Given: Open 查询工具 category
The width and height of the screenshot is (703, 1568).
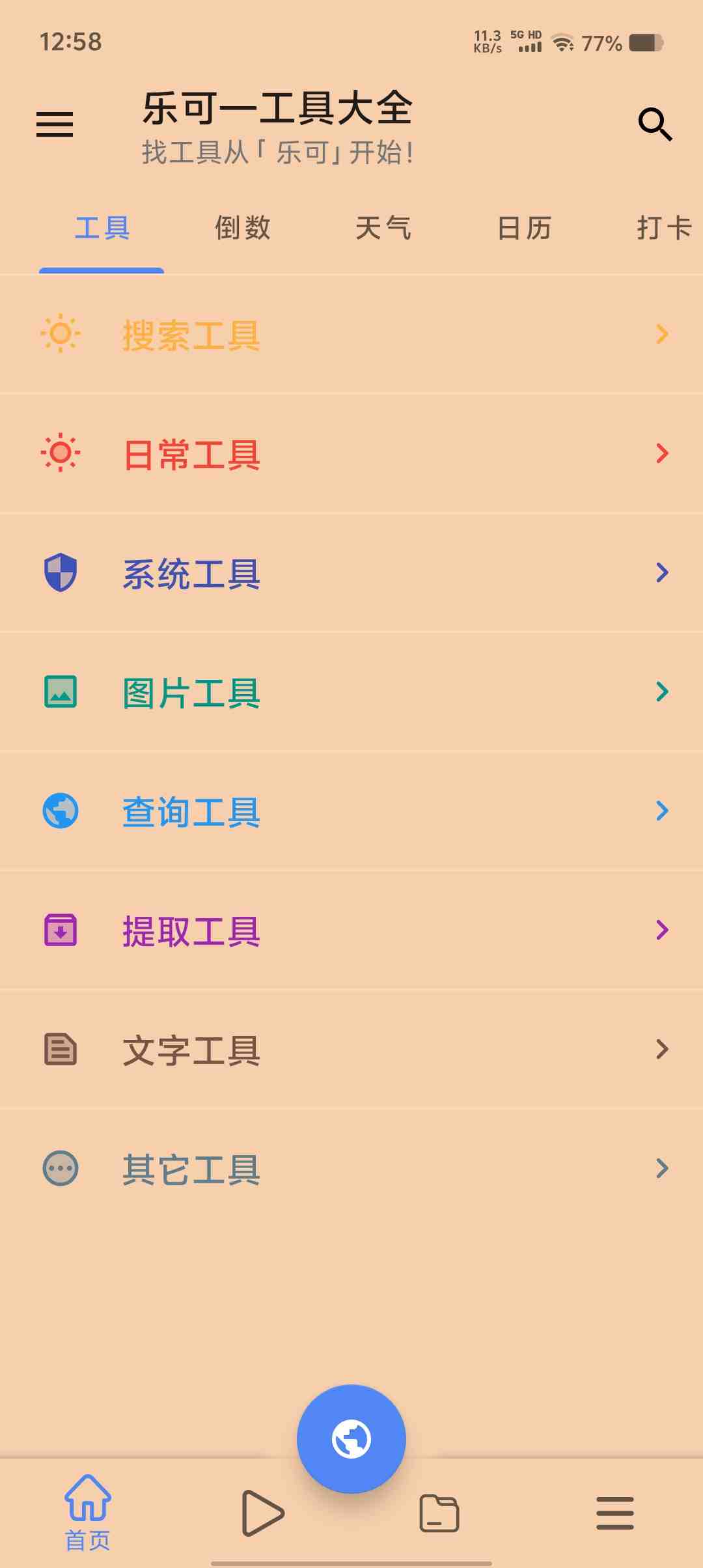Looking at the screenshot, I should (x=351, y=811).
